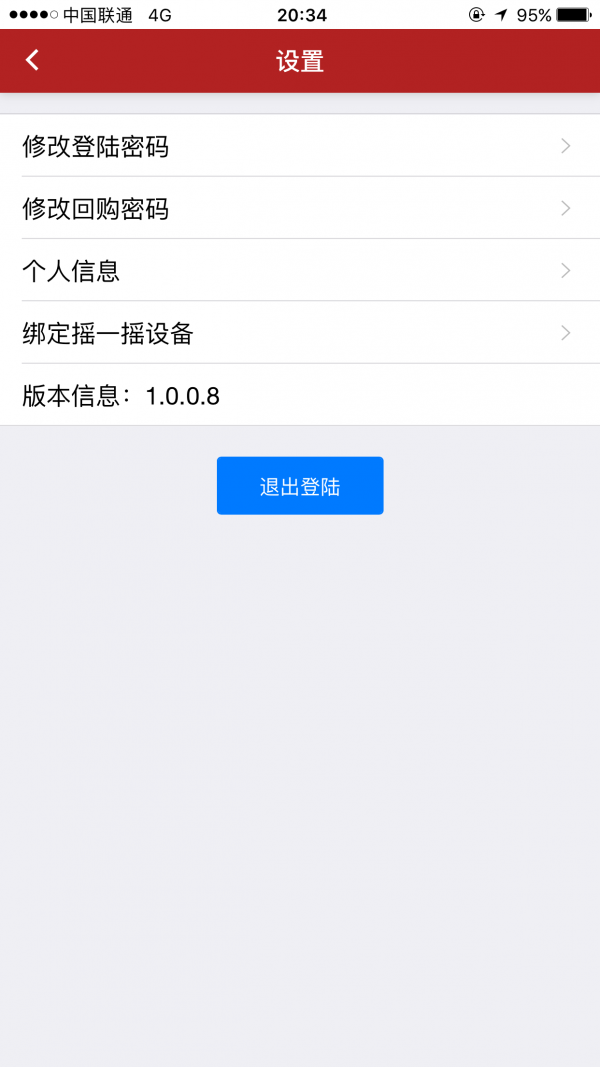Open 绑定摇一摇设备 option

click(300, 333)
